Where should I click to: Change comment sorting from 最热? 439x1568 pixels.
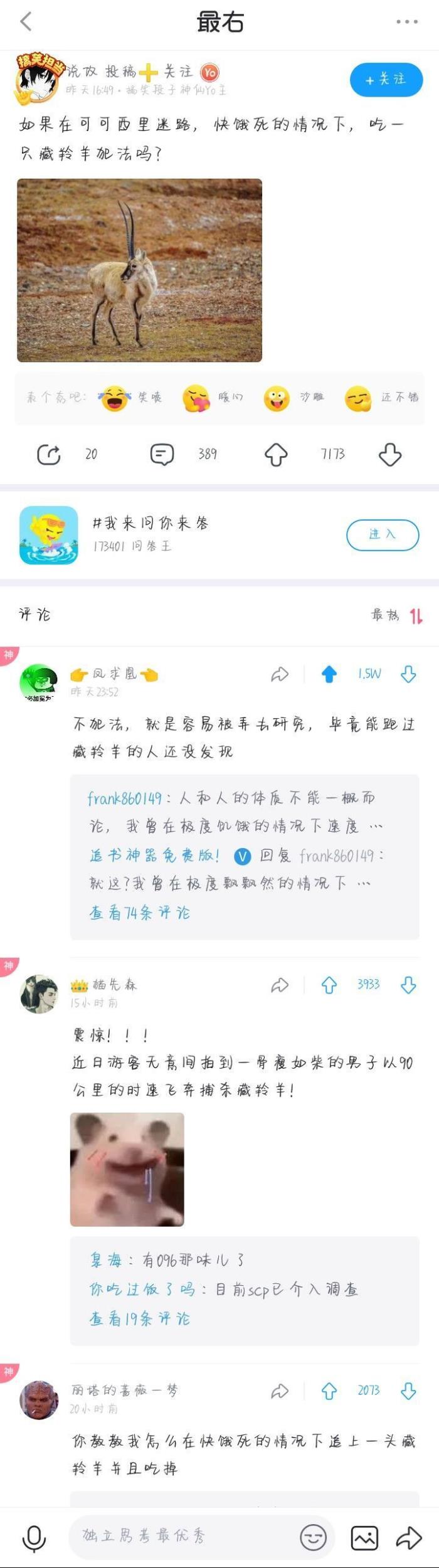click(398, 615)
